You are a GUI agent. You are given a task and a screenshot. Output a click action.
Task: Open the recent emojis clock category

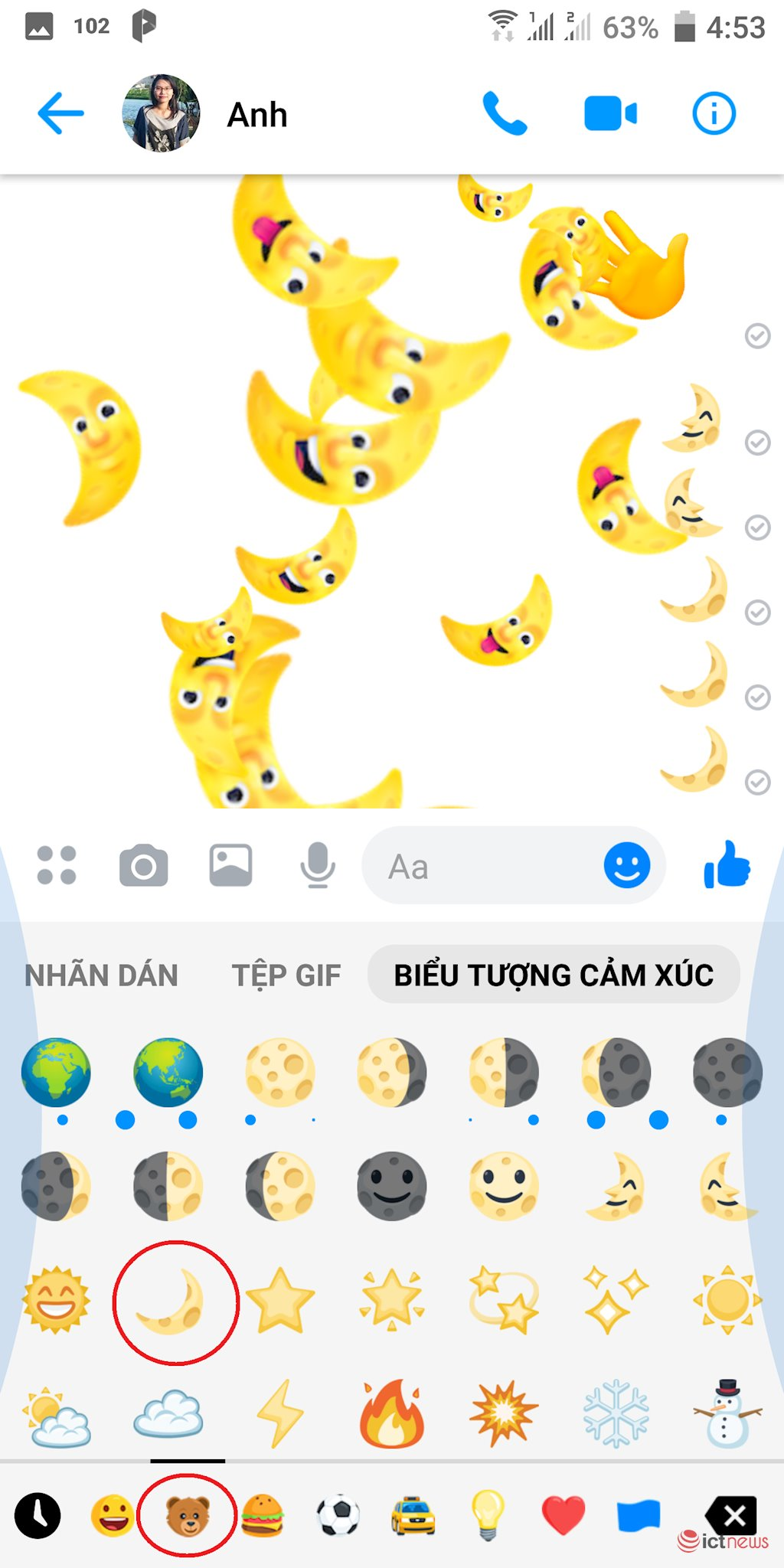click(38, 1515)
